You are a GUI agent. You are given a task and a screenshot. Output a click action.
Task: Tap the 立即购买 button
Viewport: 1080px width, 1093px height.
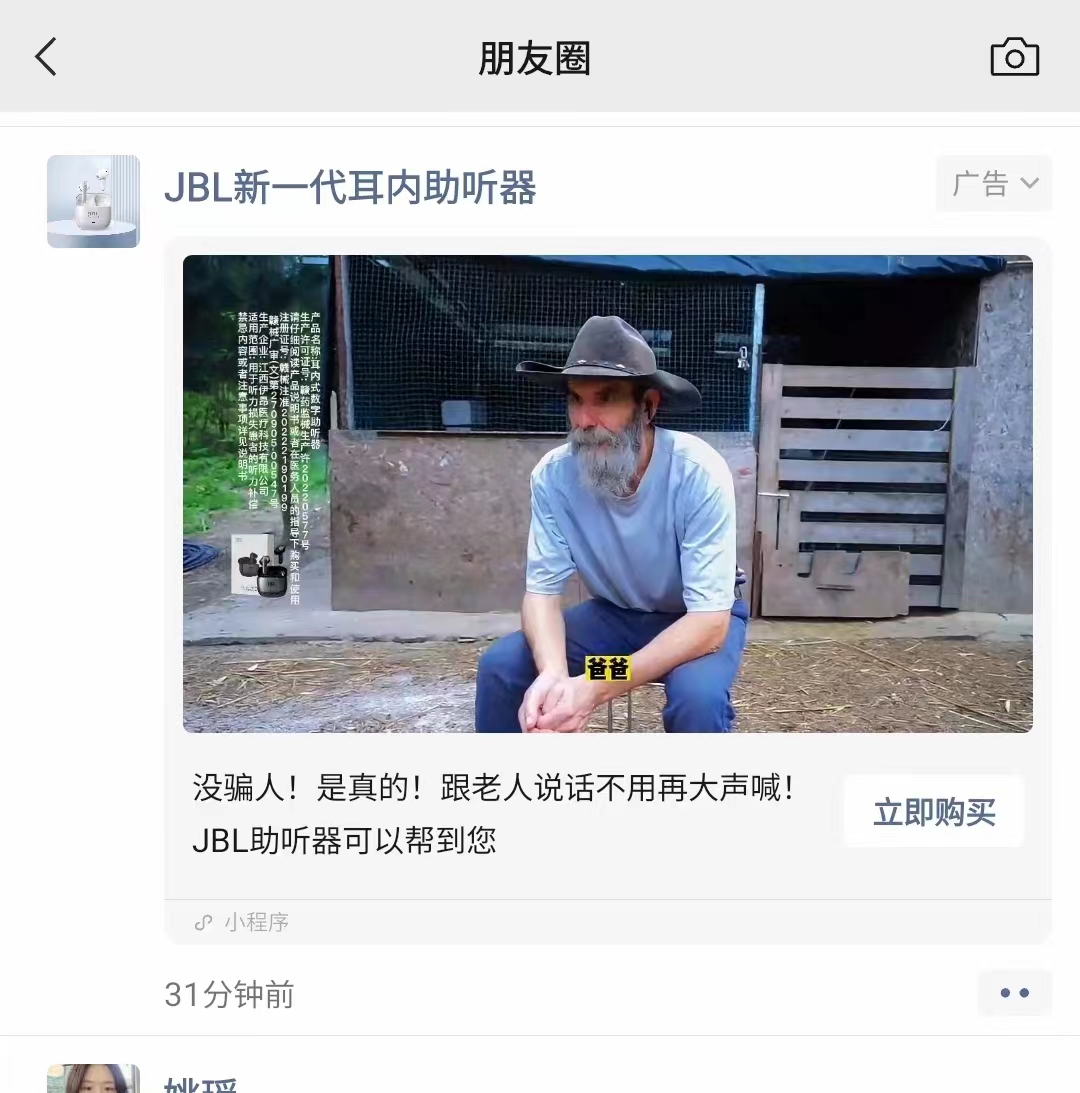pos(934,812)
